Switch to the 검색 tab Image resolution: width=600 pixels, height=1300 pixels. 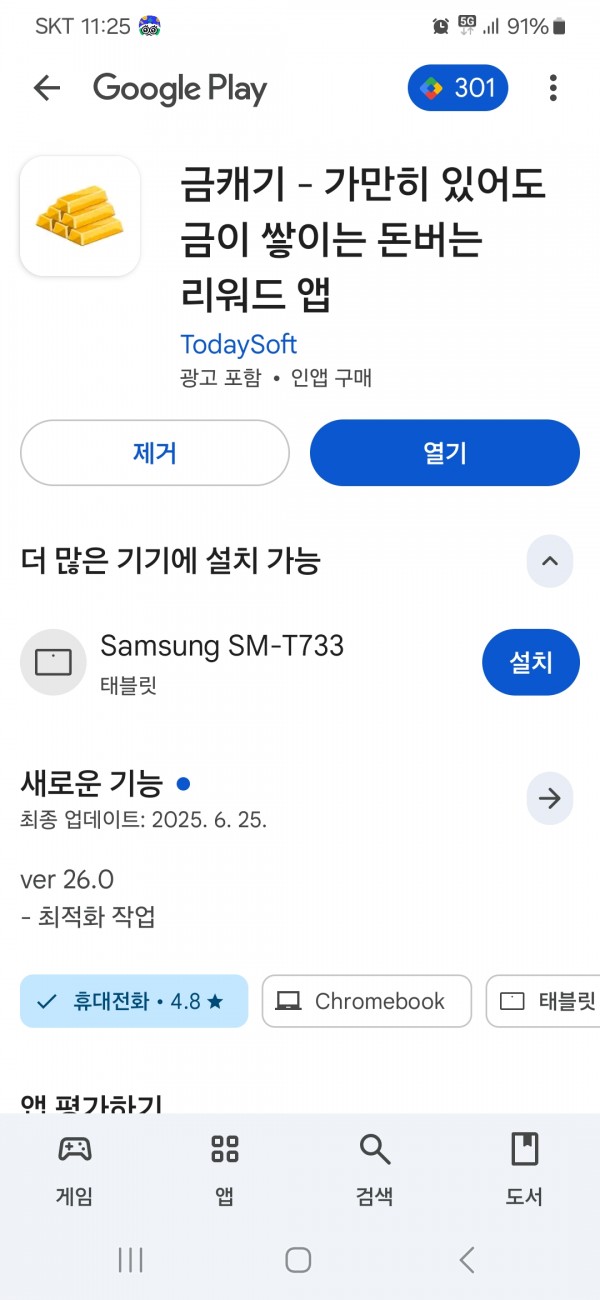(375, 1170)
